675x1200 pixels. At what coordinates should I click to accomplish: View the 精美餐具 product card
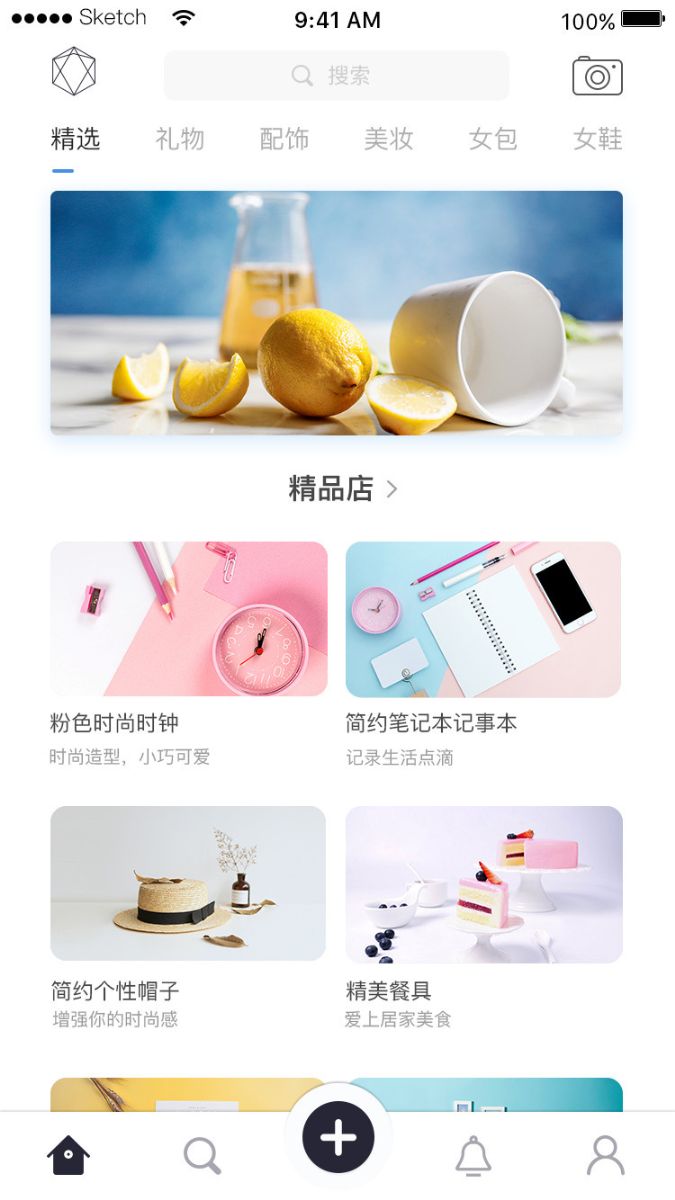point(483,883)
